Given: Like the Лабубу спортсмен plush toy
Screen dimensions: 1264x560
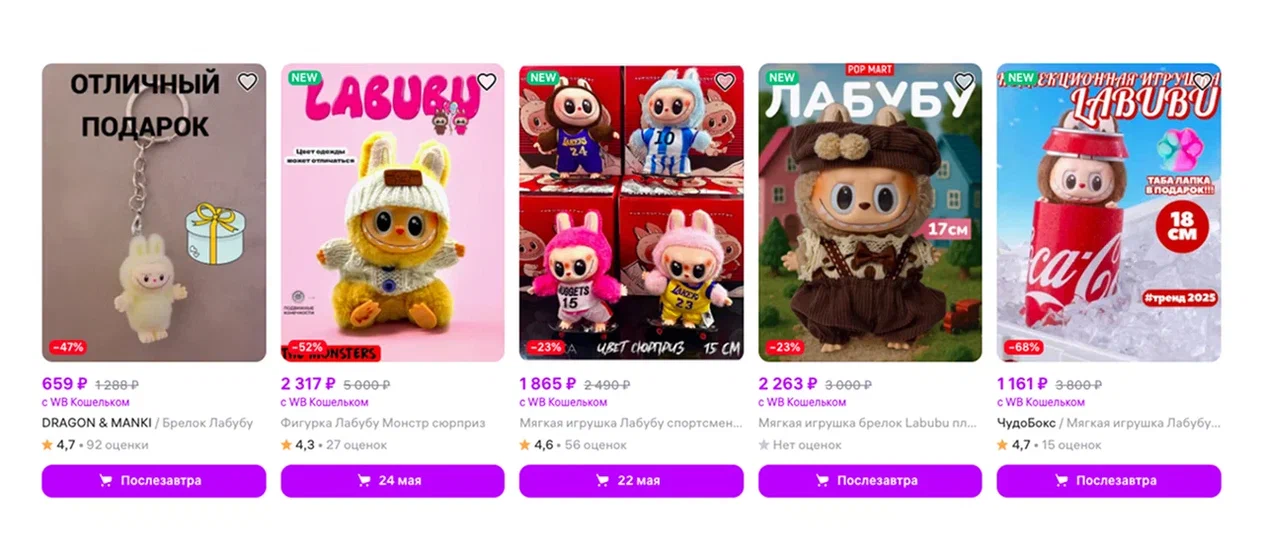Looking at the screenshot, I should coord(725,82).
